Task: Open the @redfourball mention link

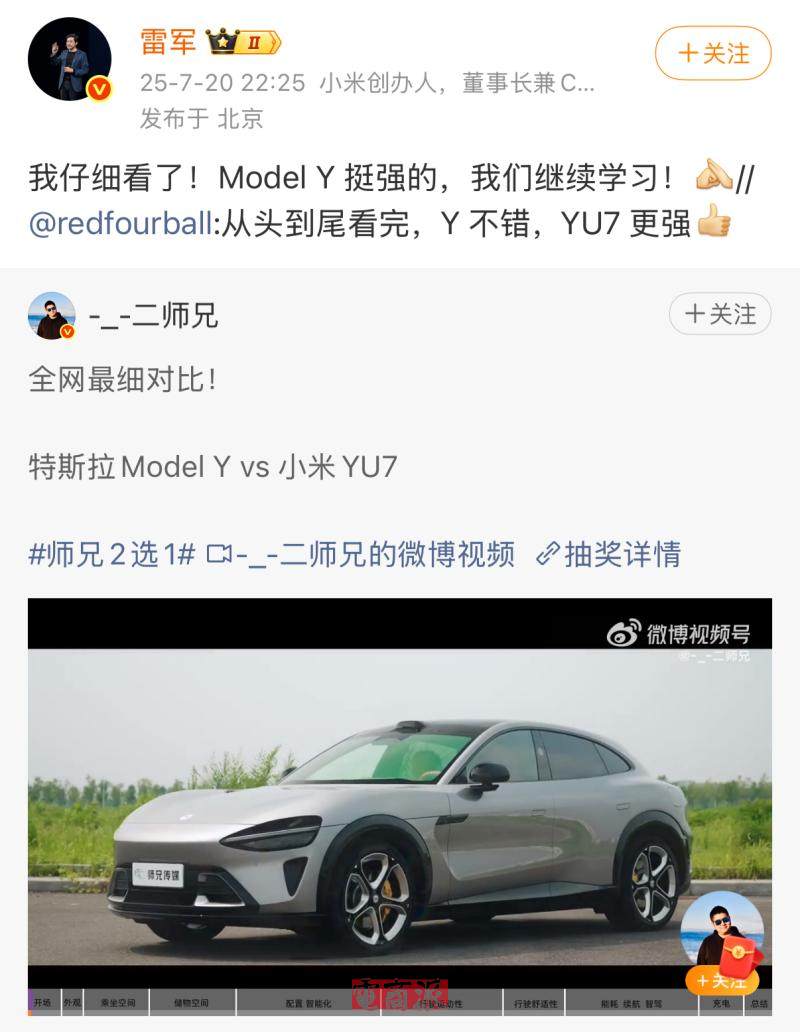Action: point(121,224)
